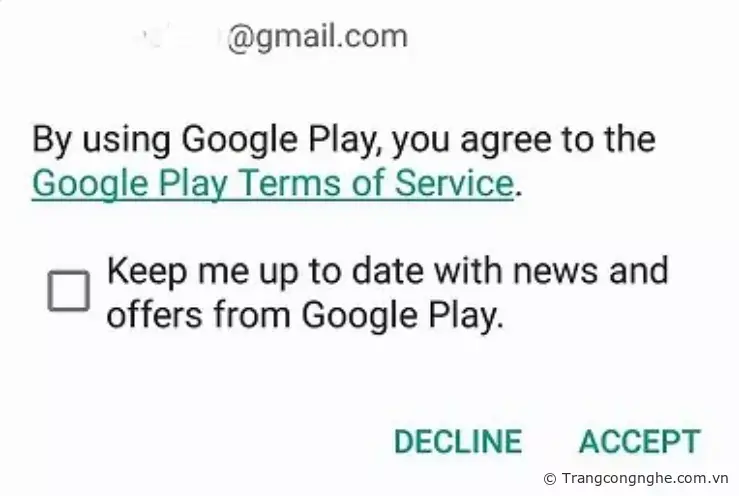Decline the Google Play terms
This screenshot has width=739, height=496.
pos(457,441)
